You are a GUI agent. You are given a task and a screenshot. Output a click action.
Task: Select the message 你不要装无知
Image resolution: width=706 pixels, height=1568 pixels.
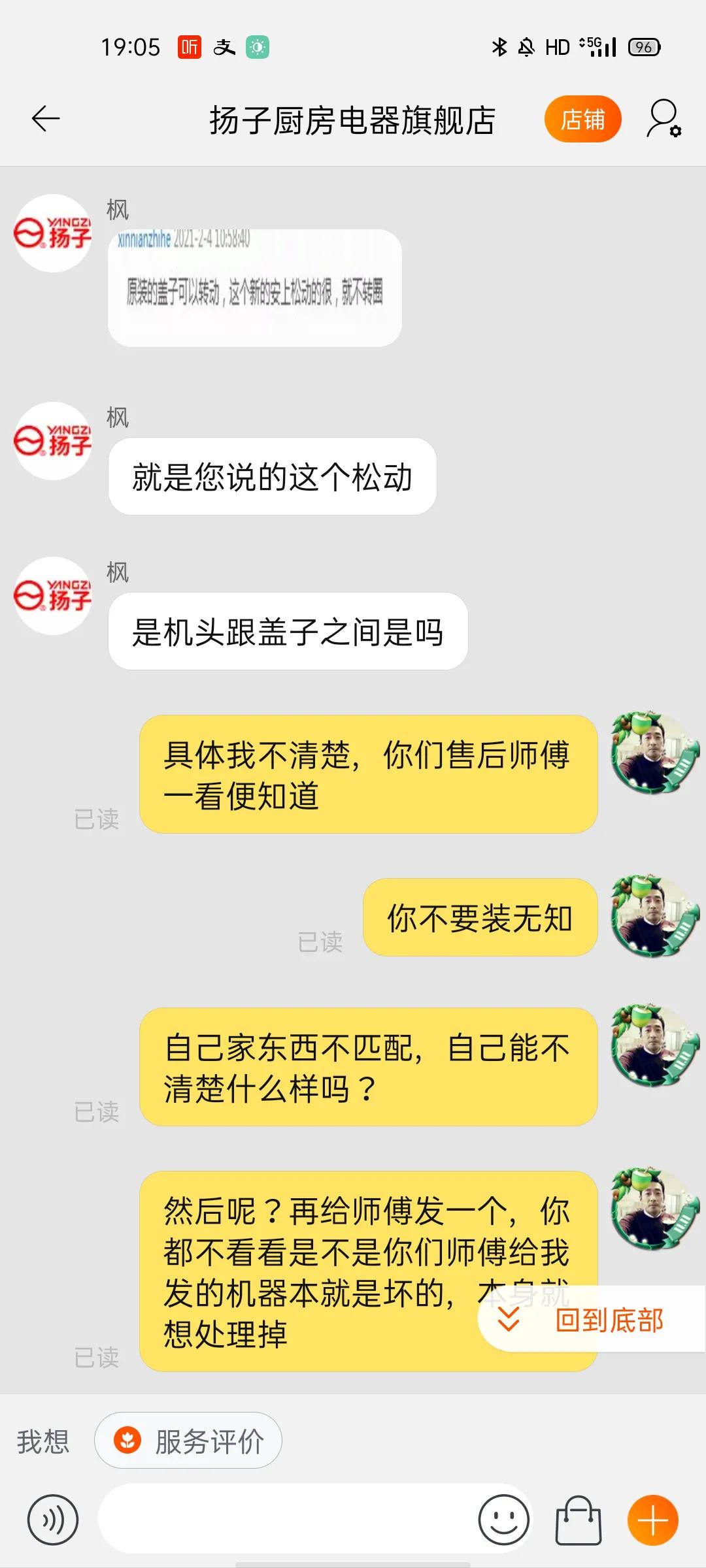point(481,918)
